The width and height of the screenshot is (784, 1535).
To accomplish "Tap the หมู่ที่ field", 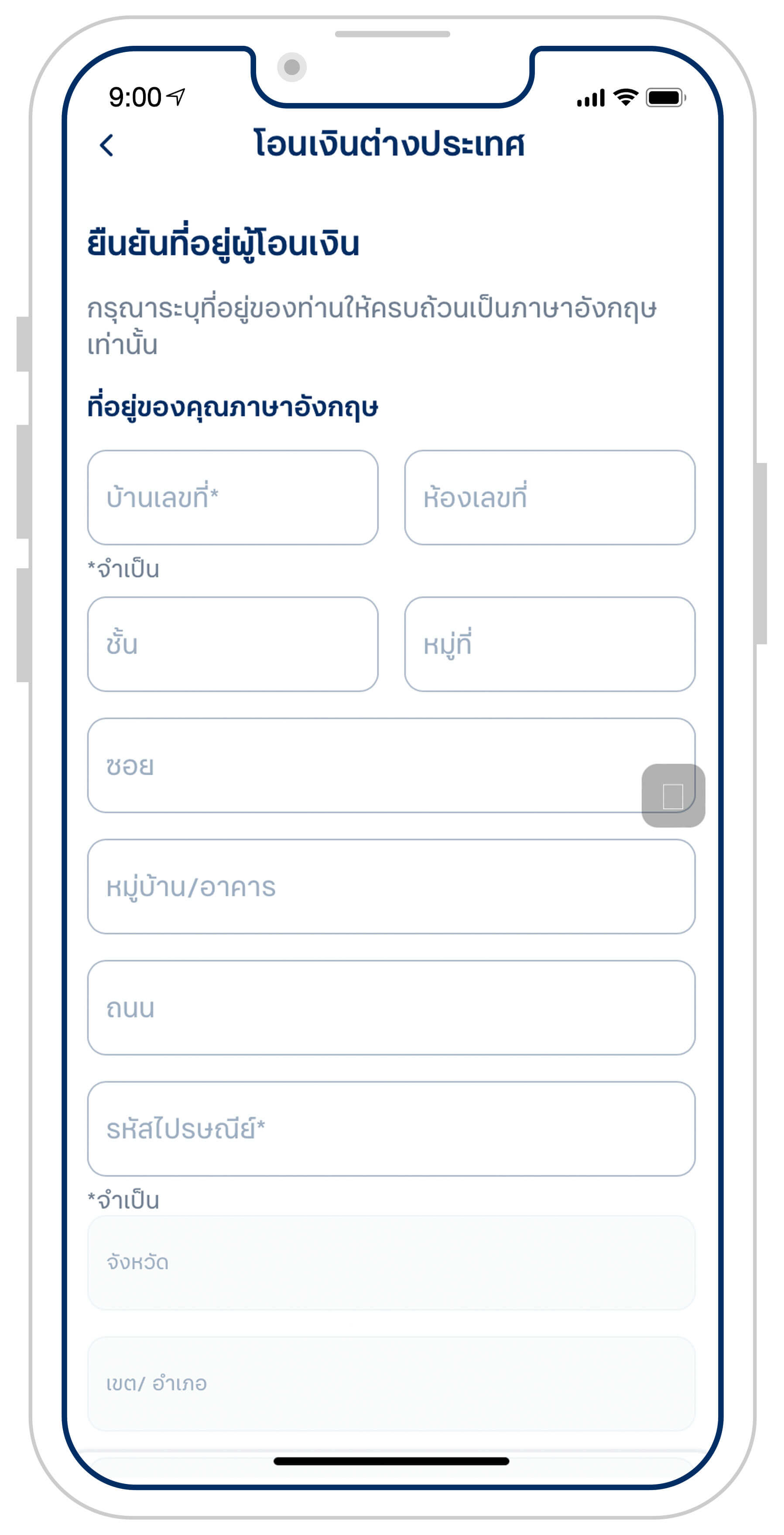I will click(x=550, y=644).
